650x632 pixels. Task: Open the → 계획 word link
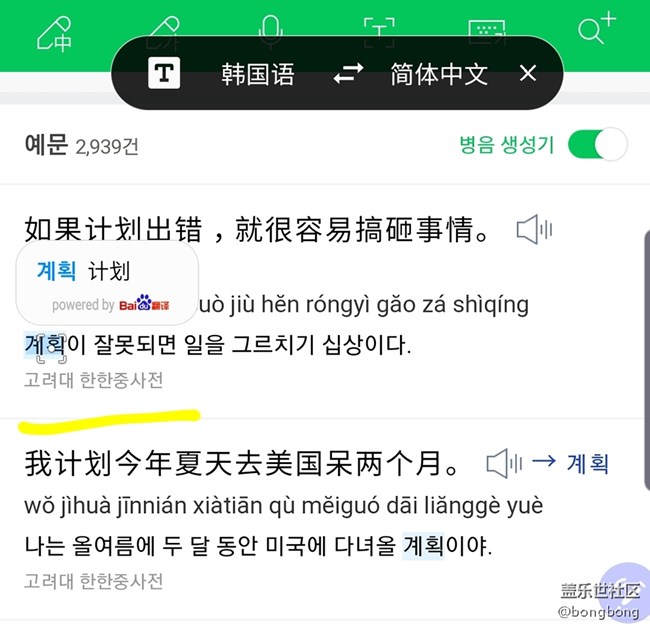click(x=570, y=463)
